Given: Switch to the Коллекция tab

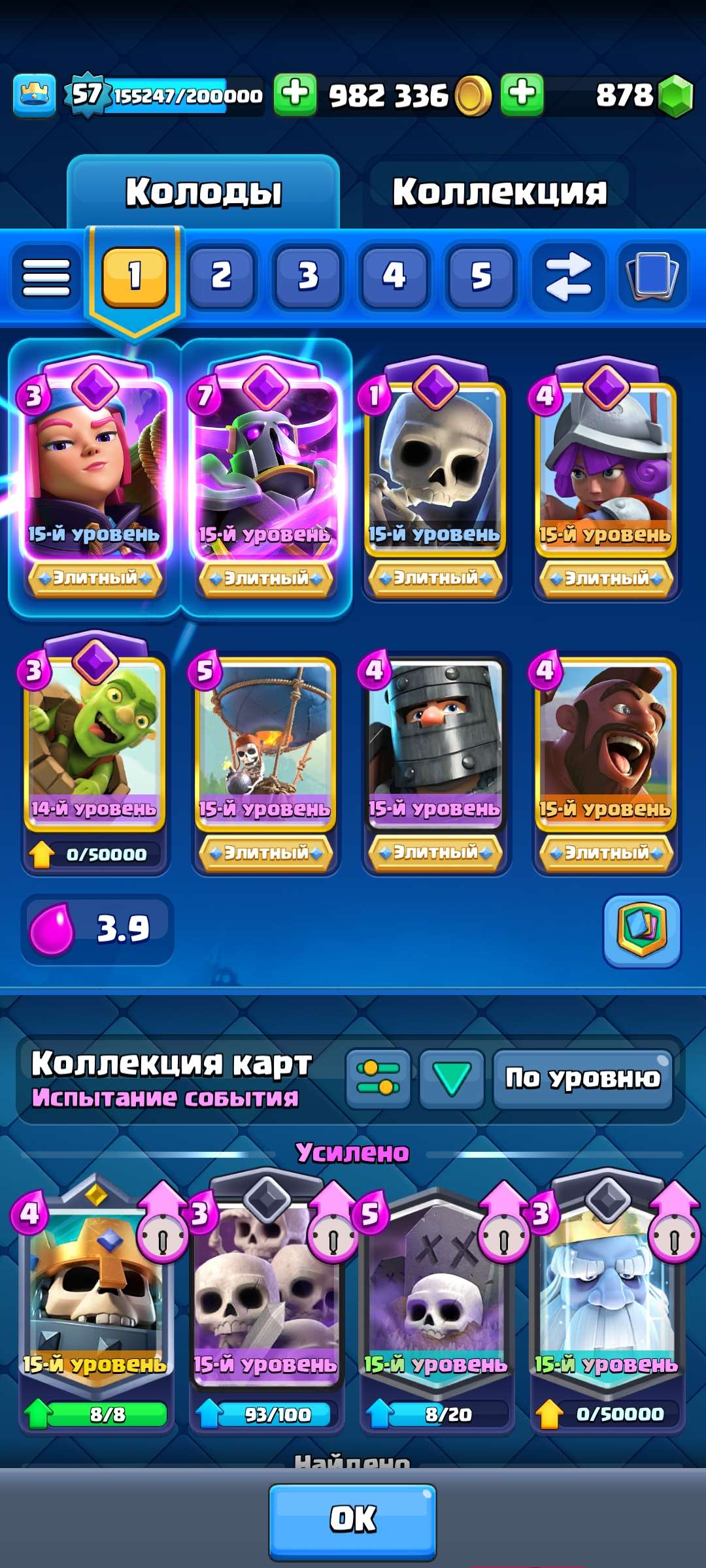Looking at the screenshot, I should point(500,191).
